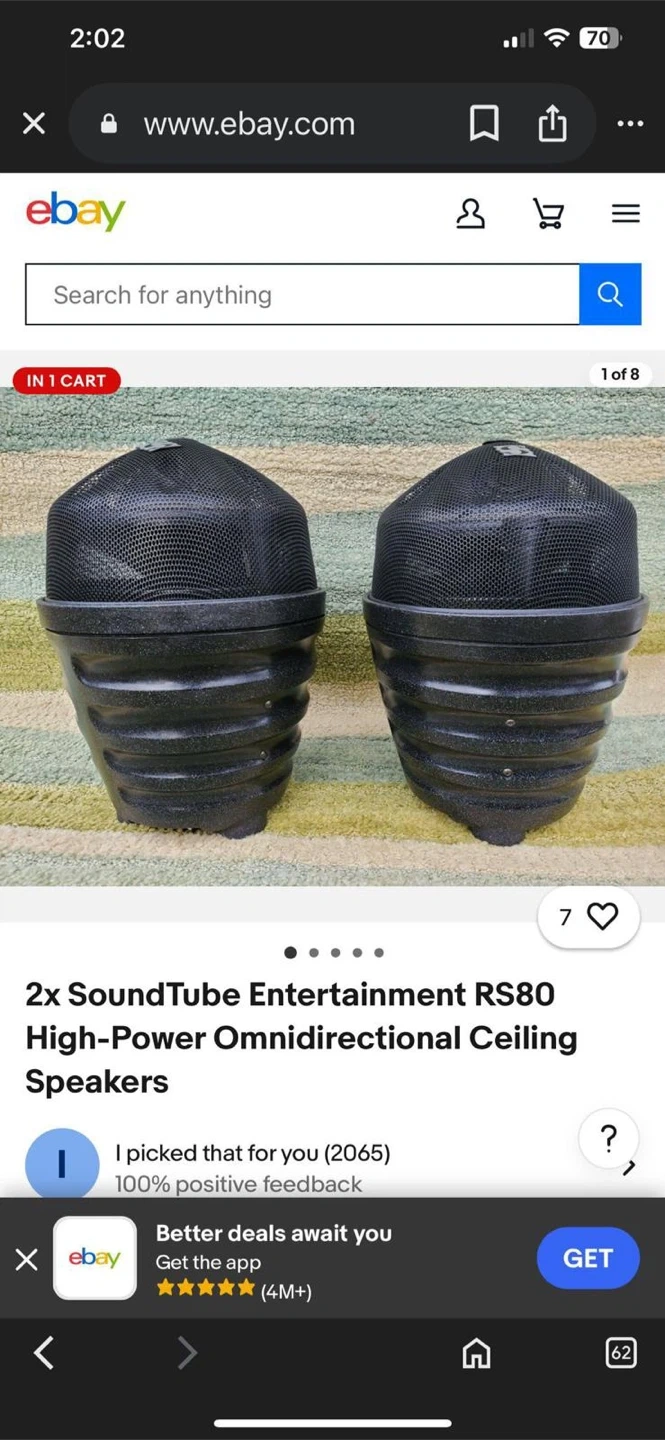The height and width of the screenshot is (1440, 665).
Task: Share the page via share icon
Action: tap(552, 123)
